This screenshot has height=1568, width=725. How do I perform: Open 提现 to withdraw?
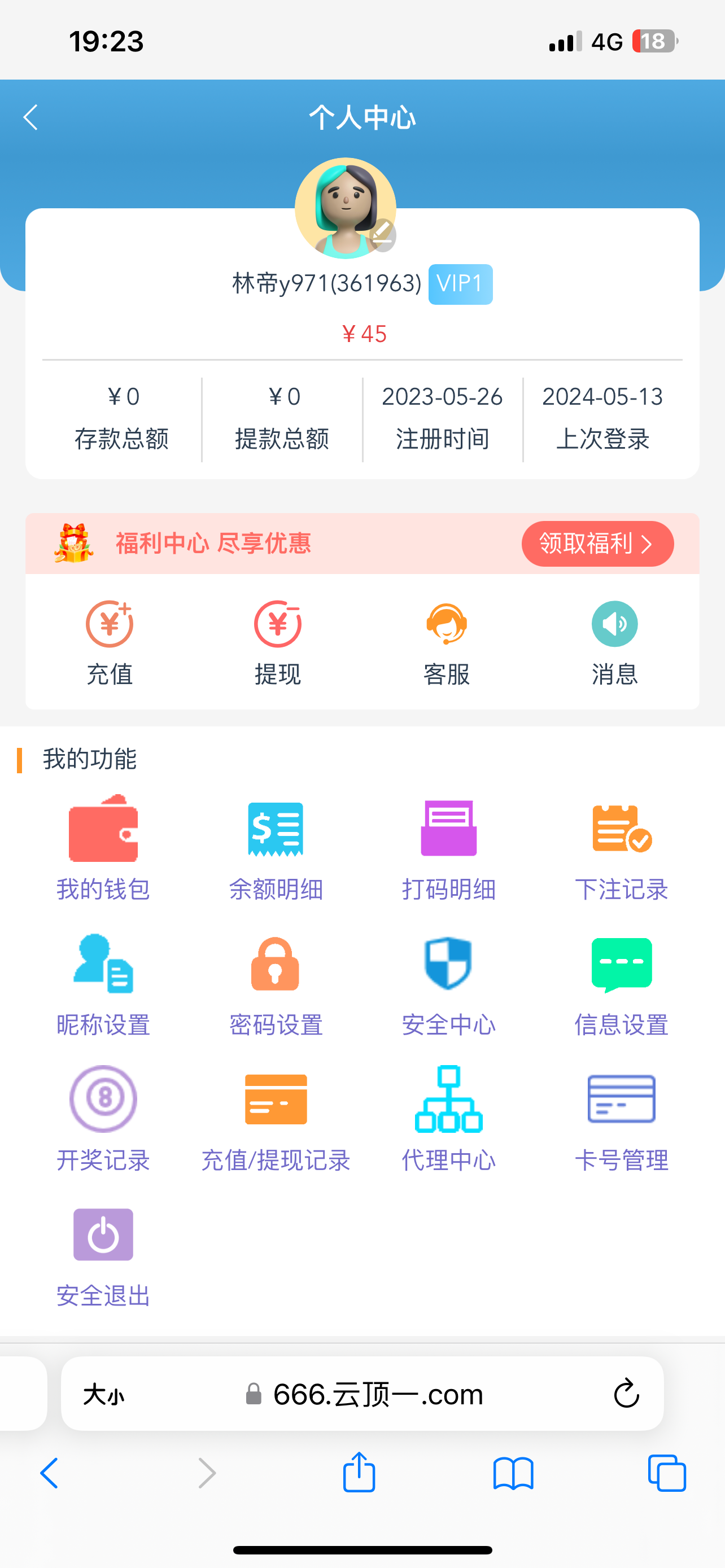point(278,642)
